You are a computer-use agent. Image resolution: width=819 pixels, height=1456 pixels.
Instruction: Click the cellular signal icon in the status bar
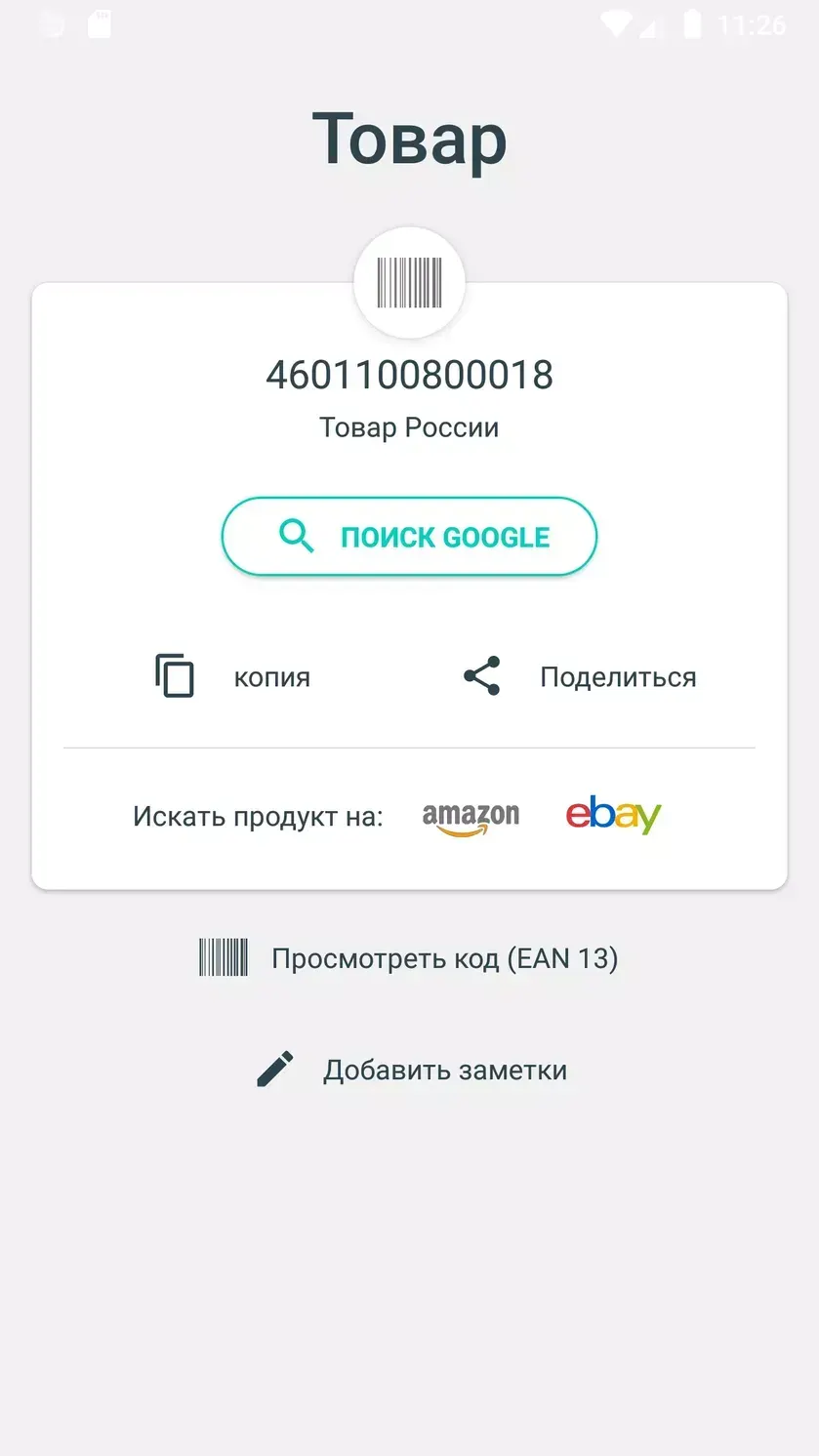point(652,25)
